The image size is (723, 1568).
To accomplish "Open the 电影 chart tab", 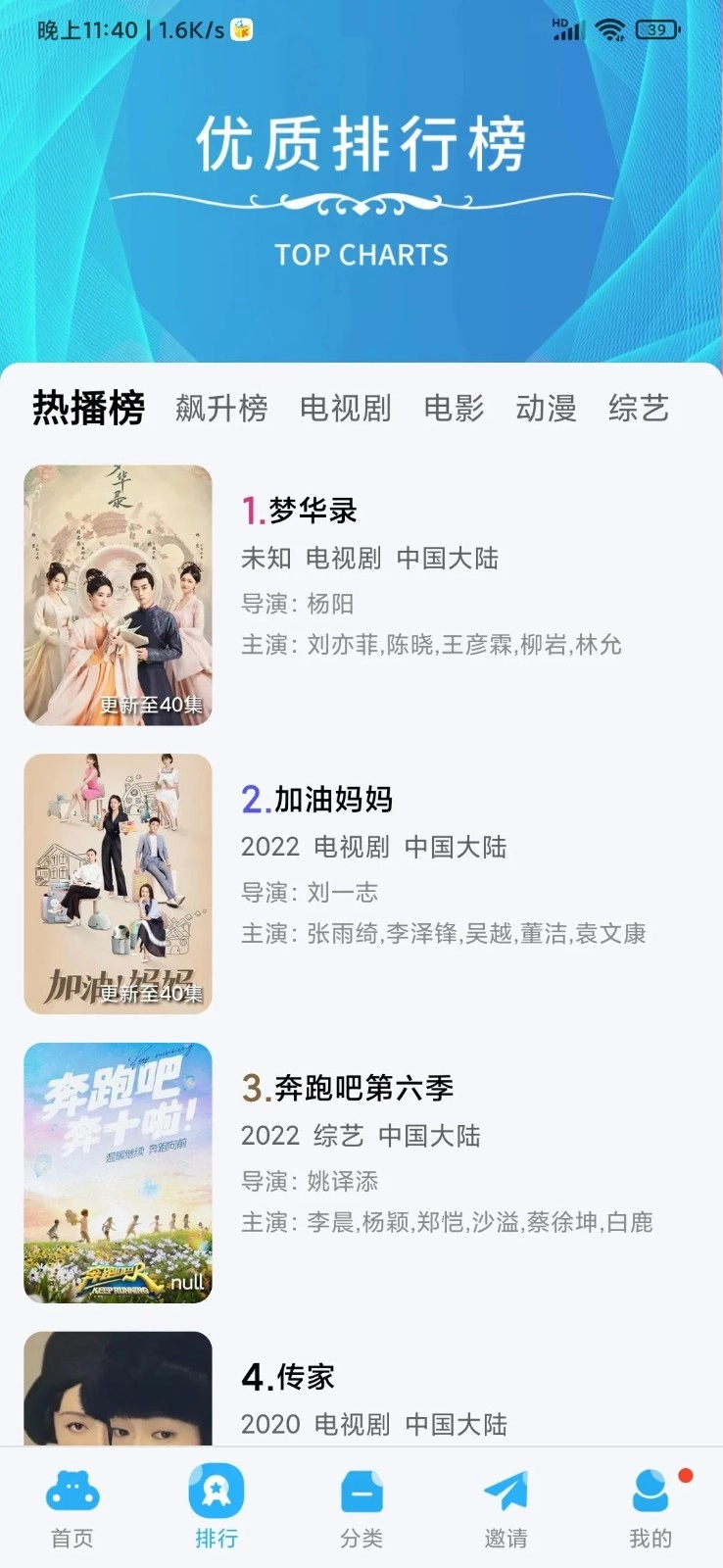I will [455, 409].
